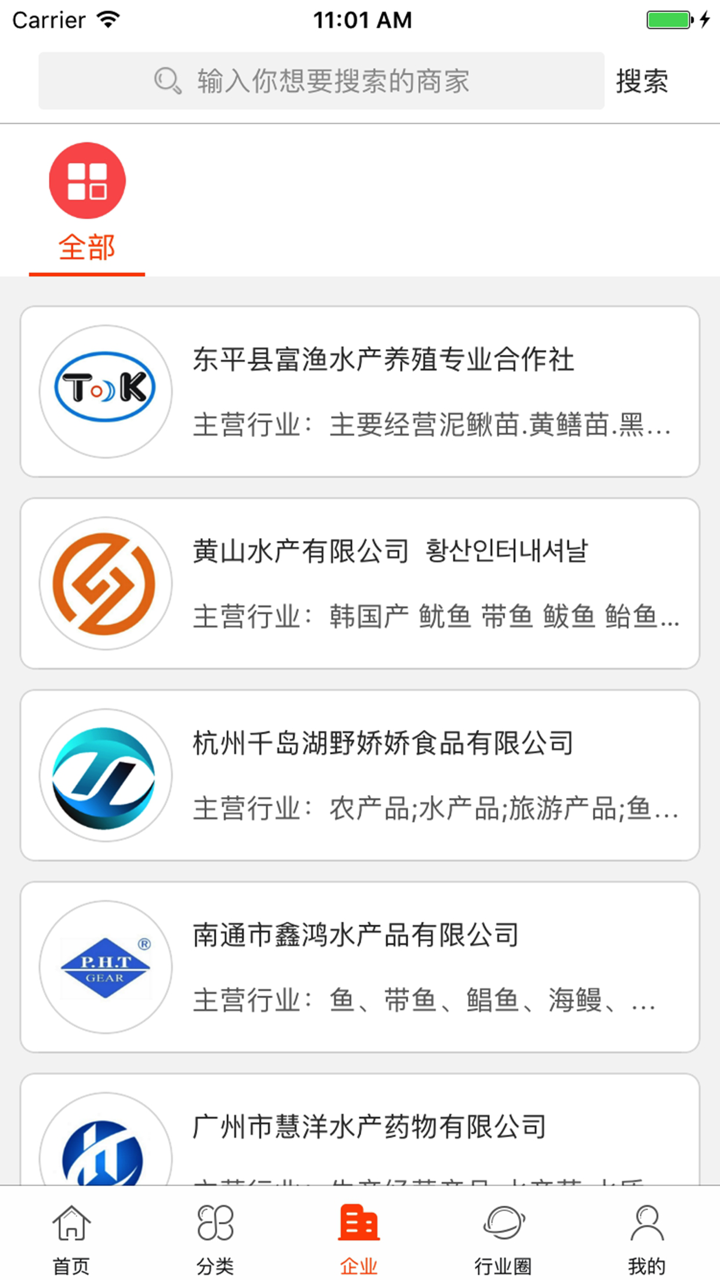Tap the orange 黄山水产 company logo

pyautogui.click(x=105, y=582)
